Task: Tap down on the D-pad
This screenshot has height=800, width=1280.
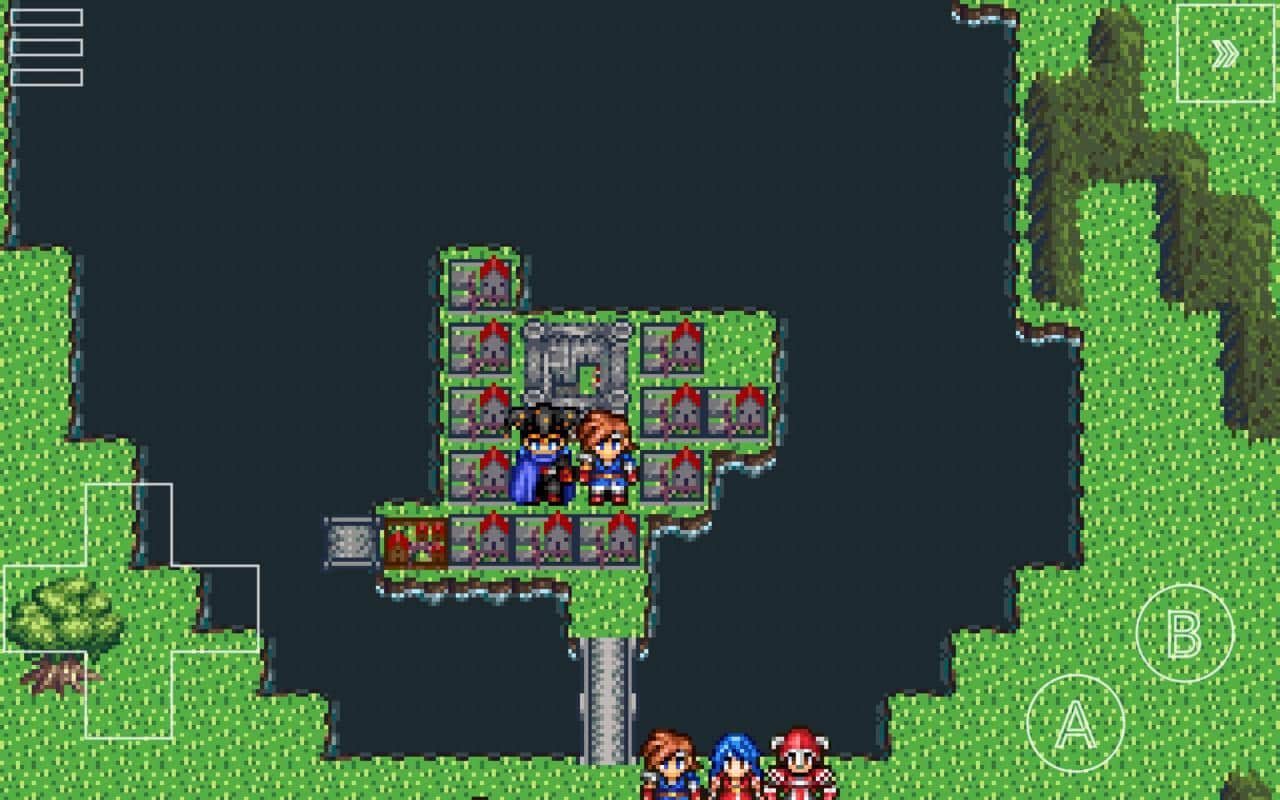Action: [x=128, y=695]
